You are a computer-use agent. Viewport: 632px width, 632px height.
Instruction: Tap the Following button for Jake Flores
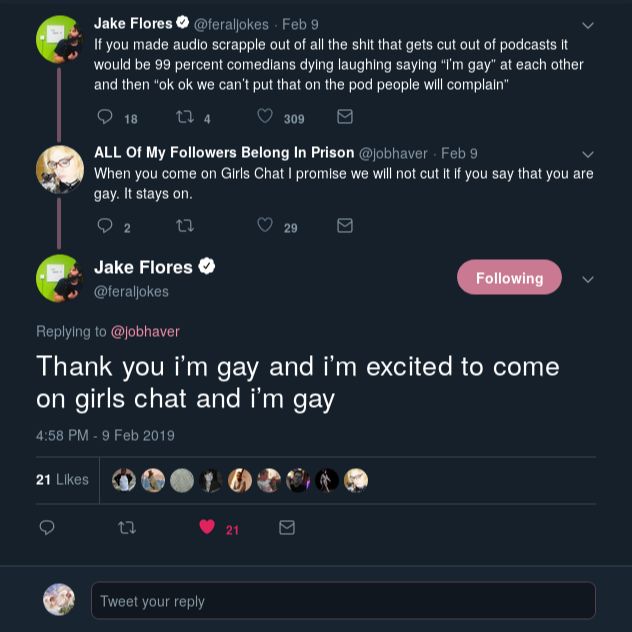click(x=509, y=278)
